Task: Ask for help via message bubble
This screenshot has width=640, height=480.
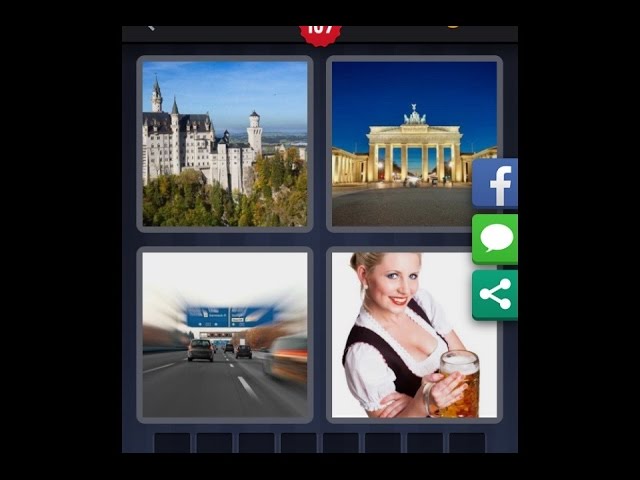Action: click(496, 239)
